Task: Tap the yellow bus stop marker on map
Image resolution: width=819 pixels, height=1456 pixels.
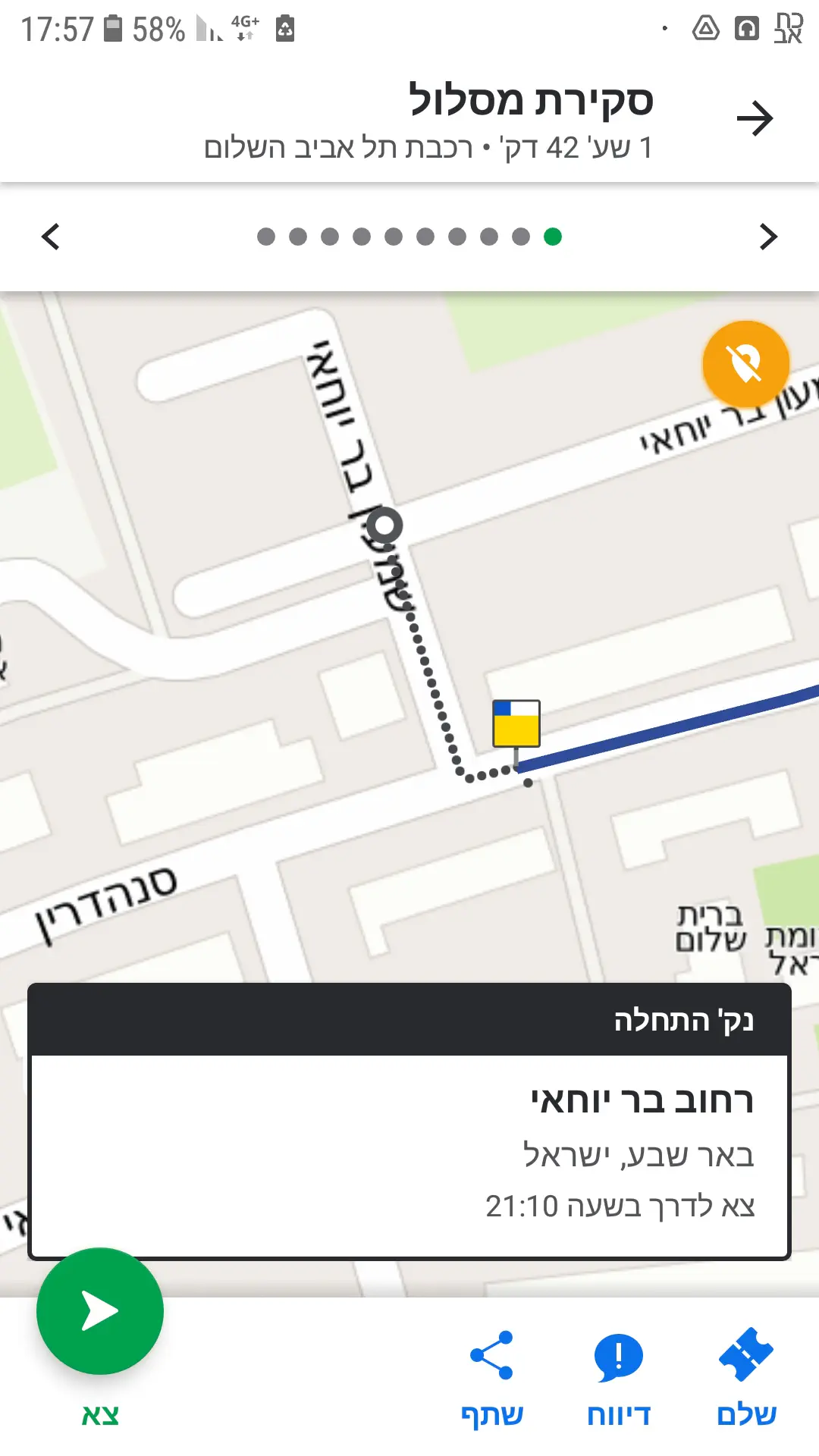Action: coord(516,724)
